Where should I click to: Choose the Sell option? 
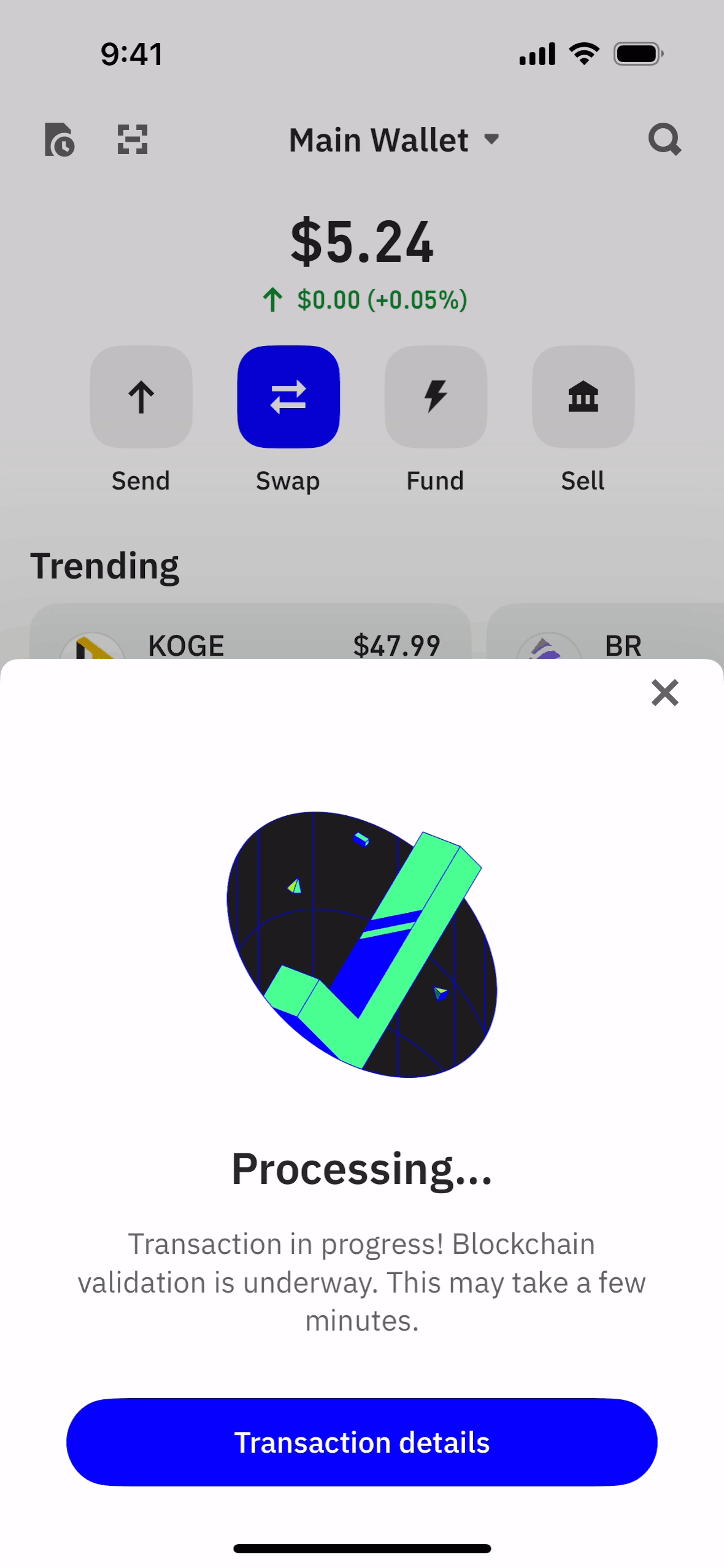pos(583,397)
